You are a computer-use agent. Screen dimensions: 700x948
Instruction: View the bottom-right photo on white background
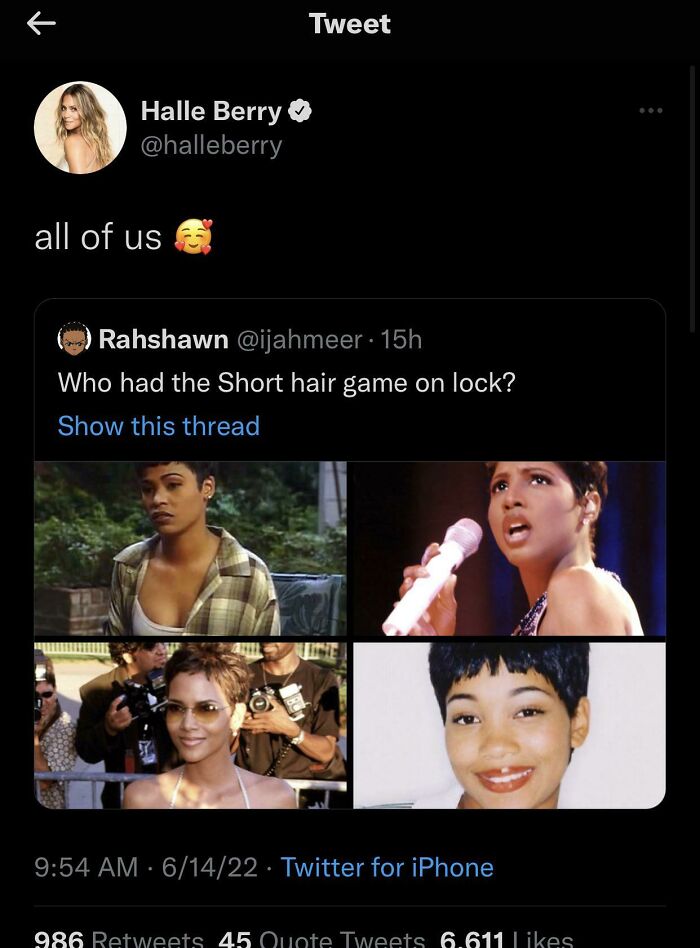click(x=509, y=724)
